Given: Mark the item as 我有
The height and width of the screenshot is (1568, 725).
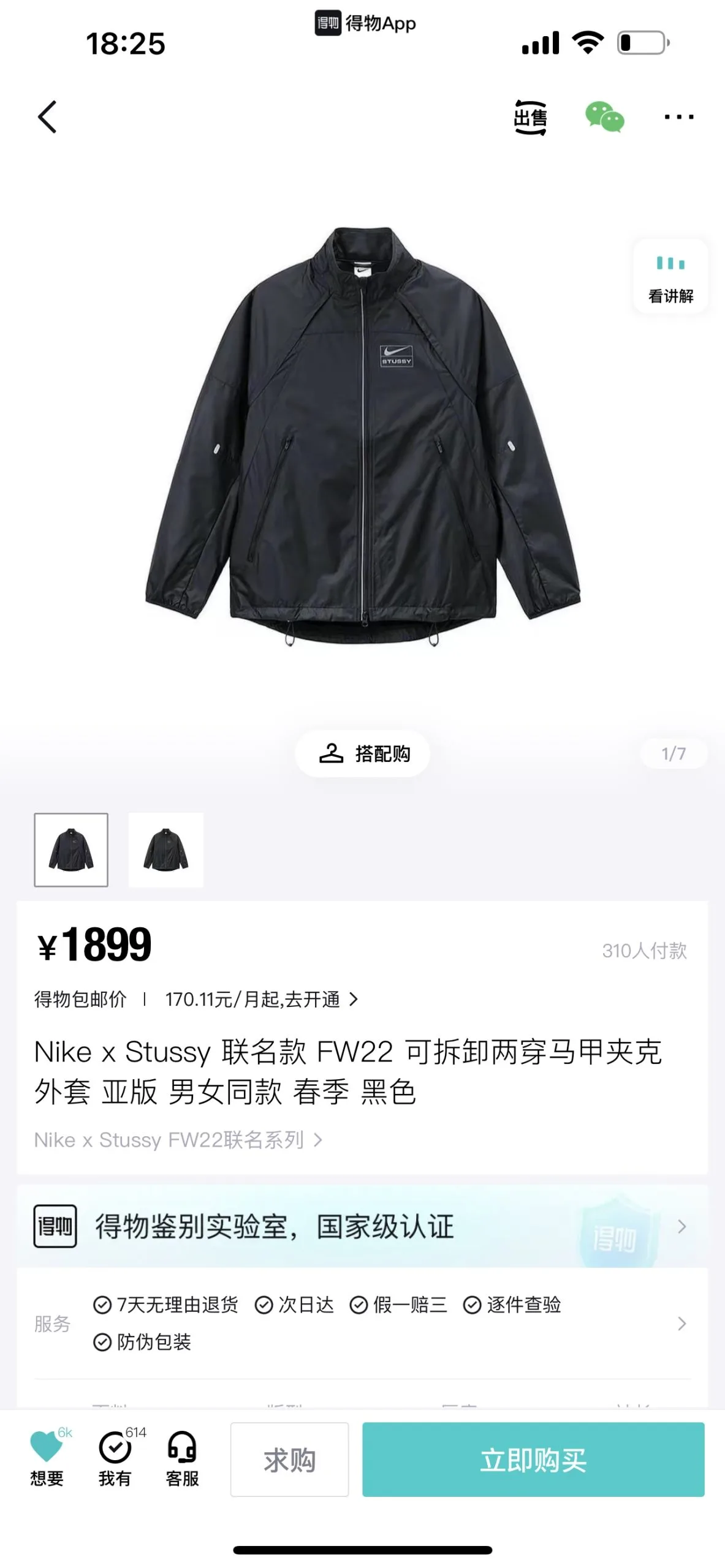Looking at the screenshot, I should pos(115,1459).
